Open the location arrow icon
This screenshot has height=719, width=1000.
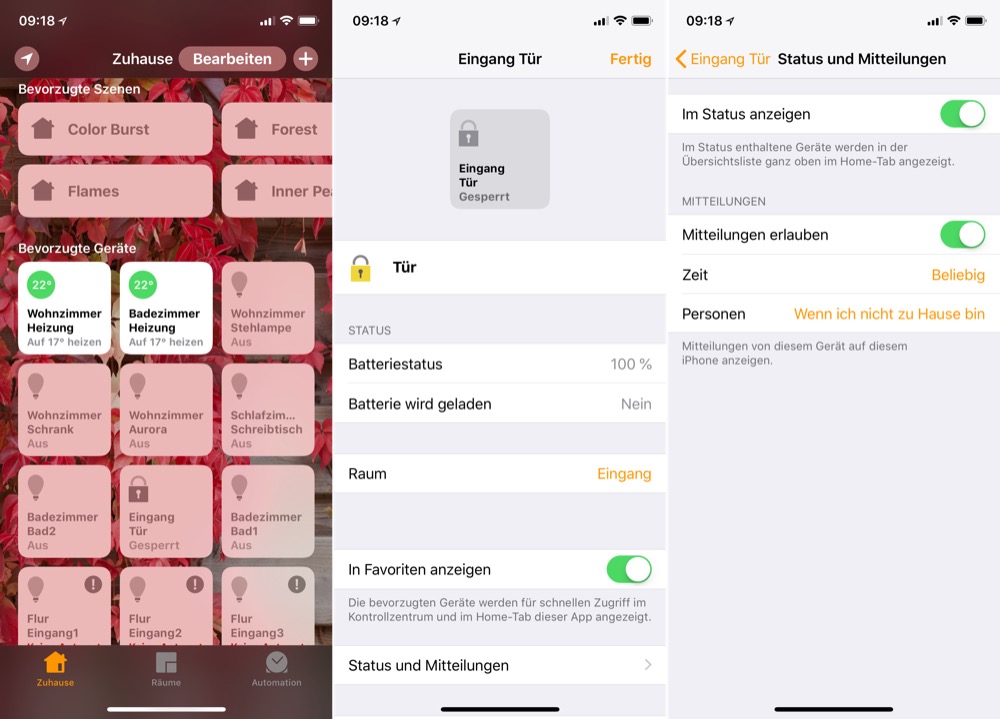pos(27,59)
